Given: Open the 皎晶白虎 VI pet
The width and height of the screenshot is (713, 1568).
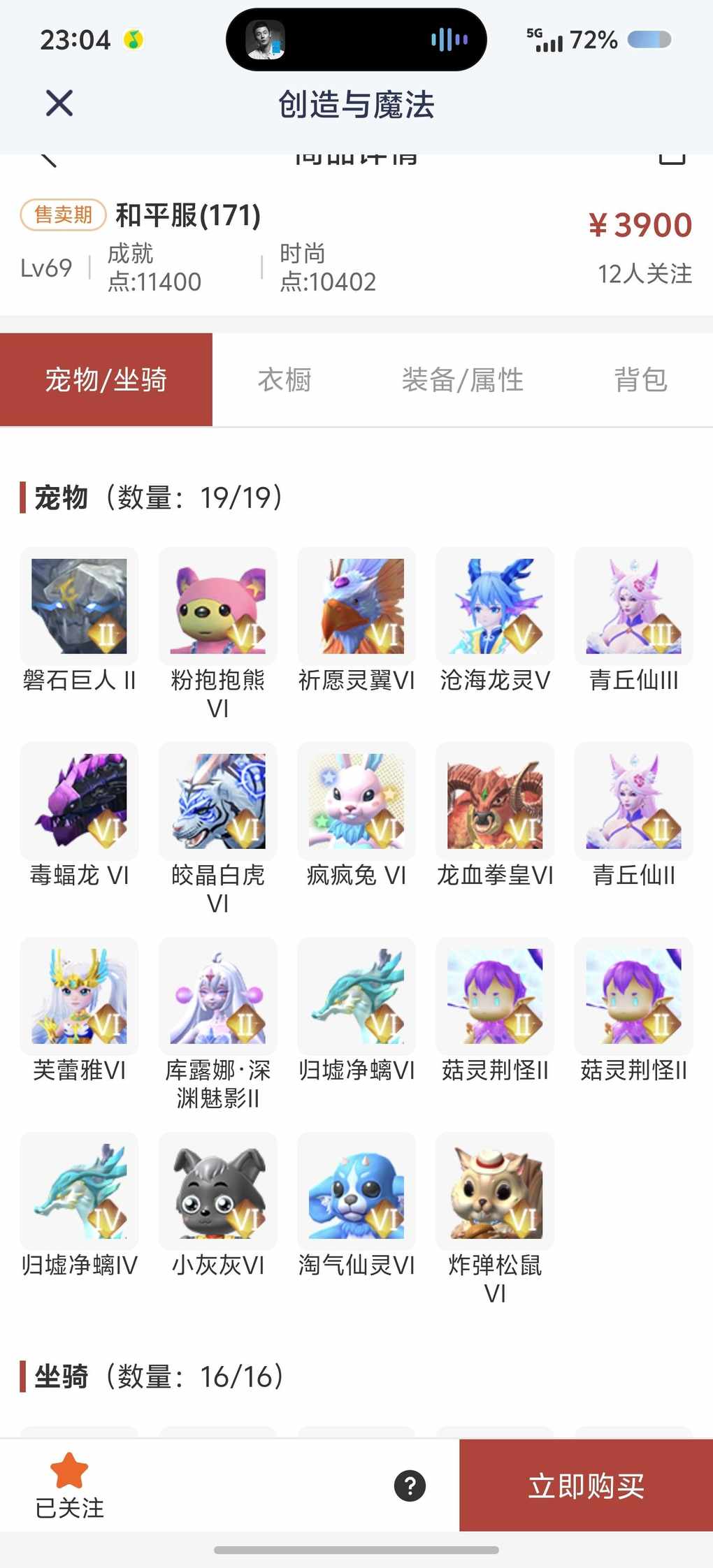Looking at the screenshot, I should pyautogui.click(x=218, y=801).
